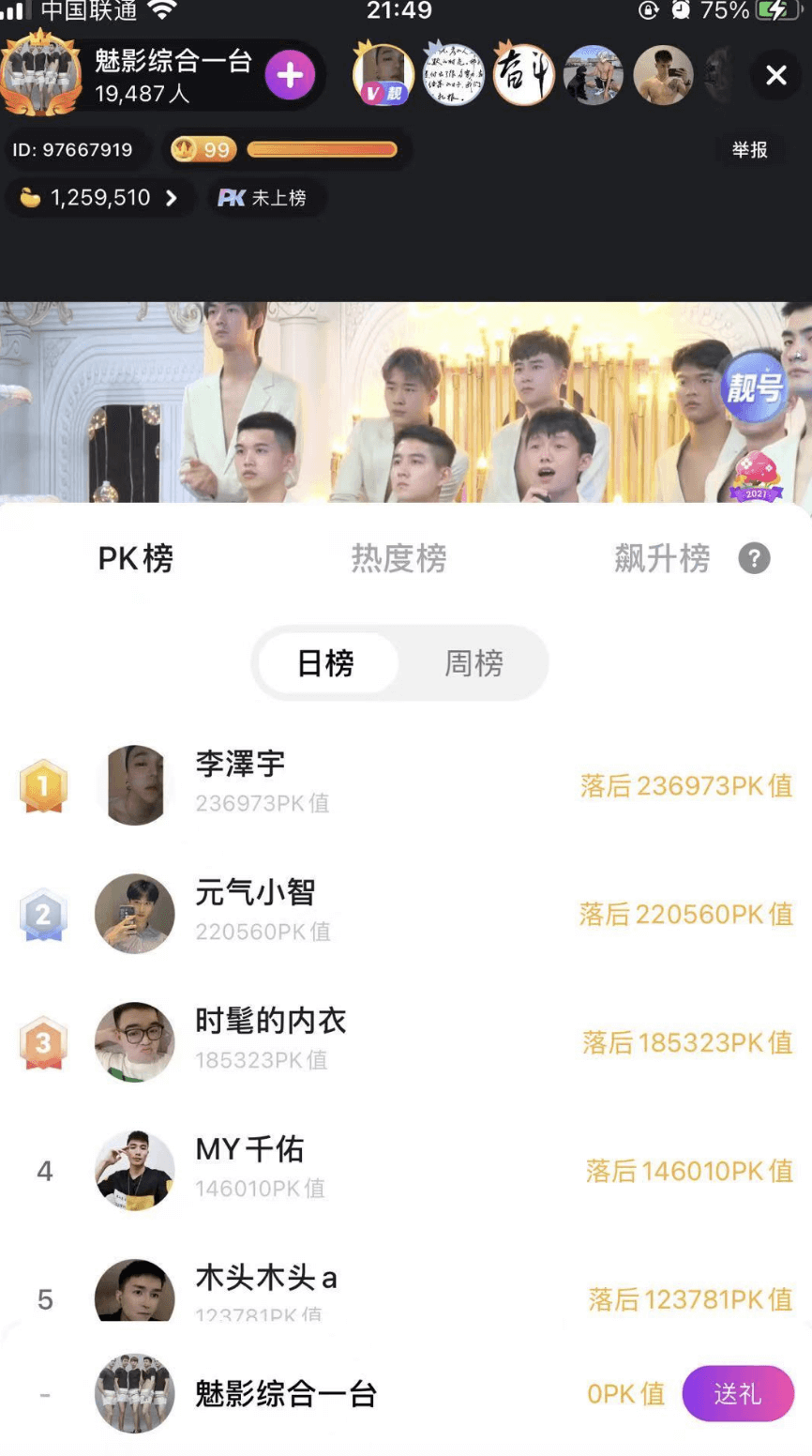Image resolution: width=812 pixels, height=1456 pixels.
Task: Select the 日榜 daily ranking
Action: (x=326, y=663)
